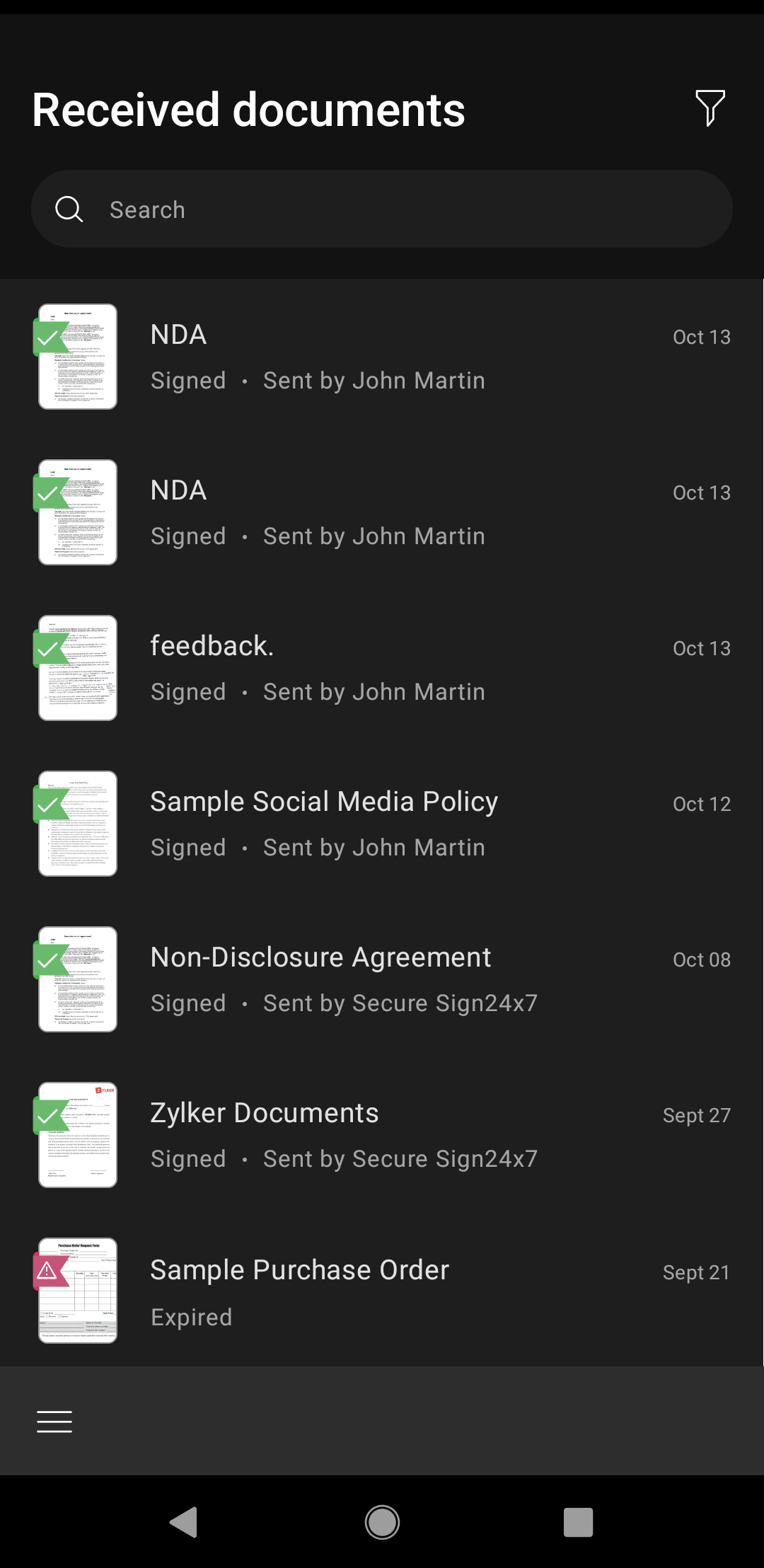Viewport: 764px width, 1568px height.
Task: Open the filter icon for received documents
Action: point(710,108)
